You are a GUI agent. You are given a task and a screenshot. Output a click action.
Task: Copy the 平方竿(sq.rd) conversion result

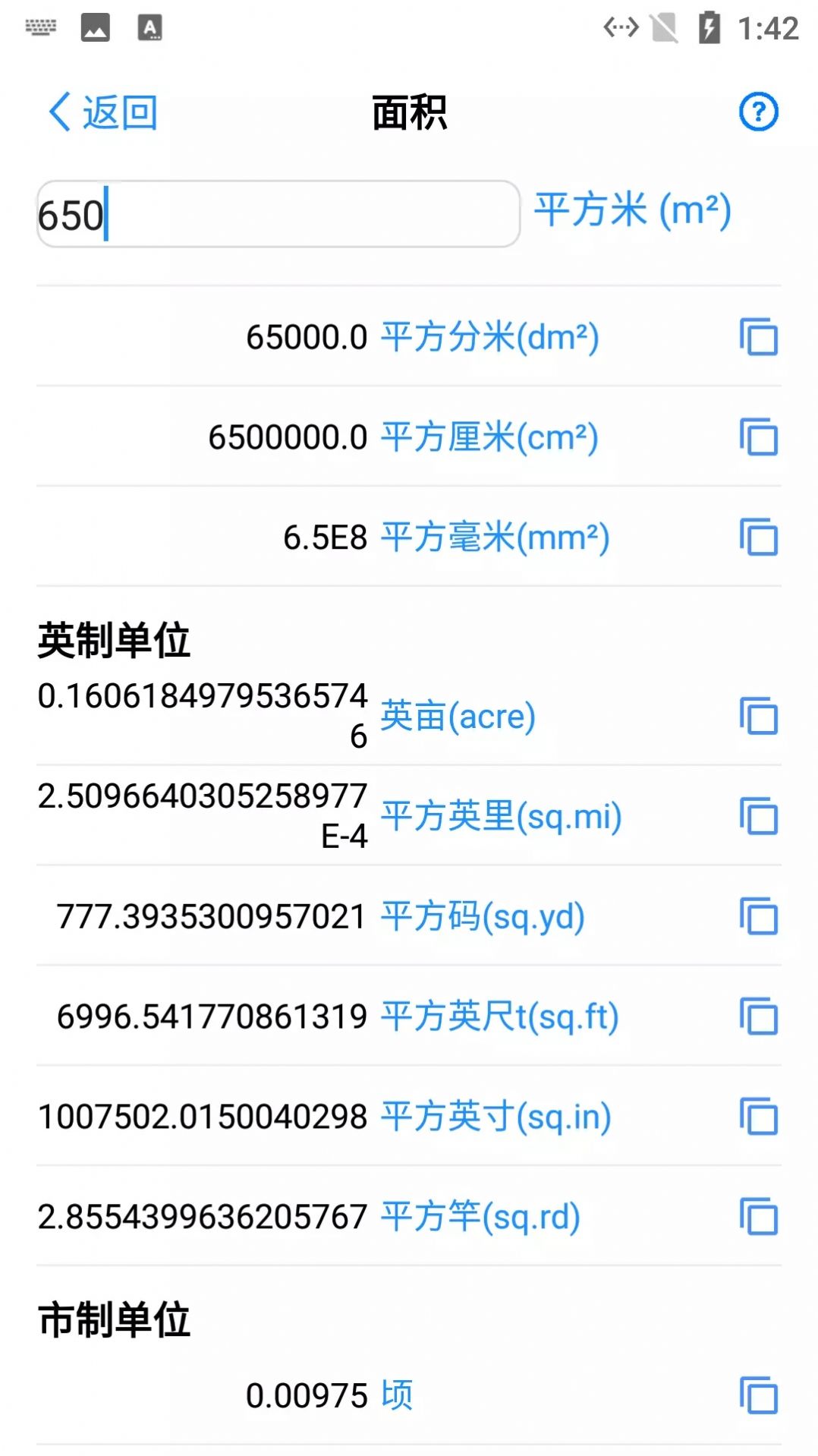pos(760,1216)
